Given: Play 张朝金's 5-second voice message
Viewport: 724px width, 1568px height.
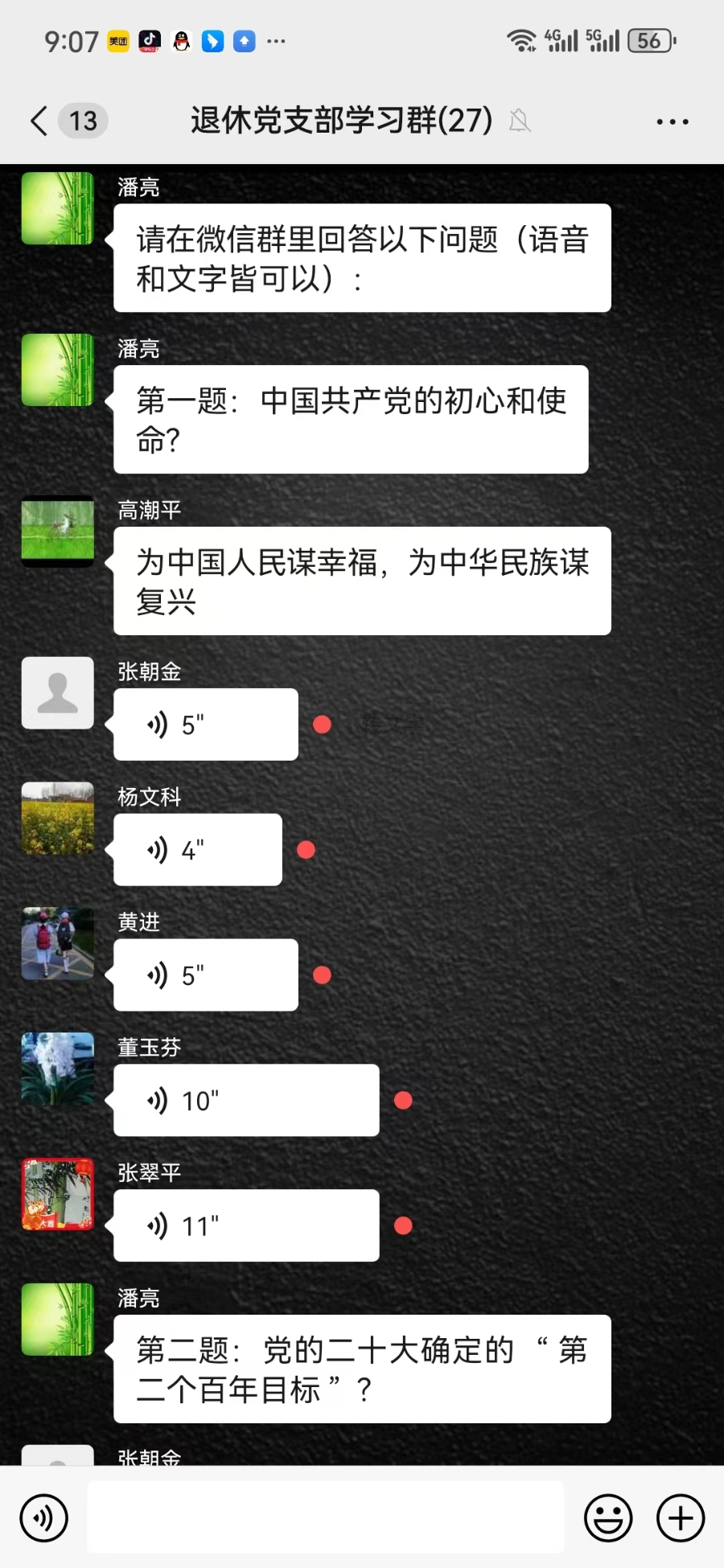Looking at the screenshot, I should 205,724.
